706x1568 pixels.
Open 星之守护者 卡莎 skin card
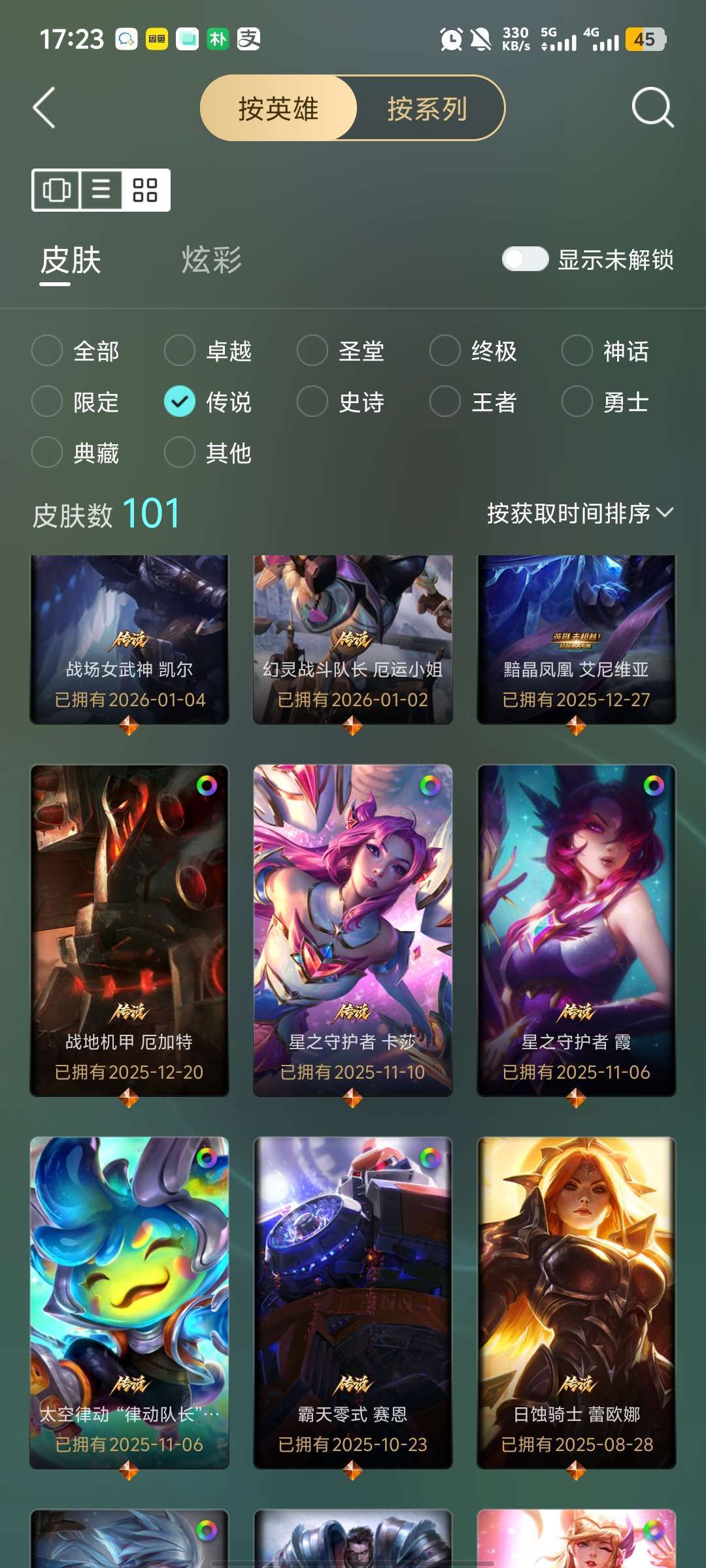coord(353,930)
